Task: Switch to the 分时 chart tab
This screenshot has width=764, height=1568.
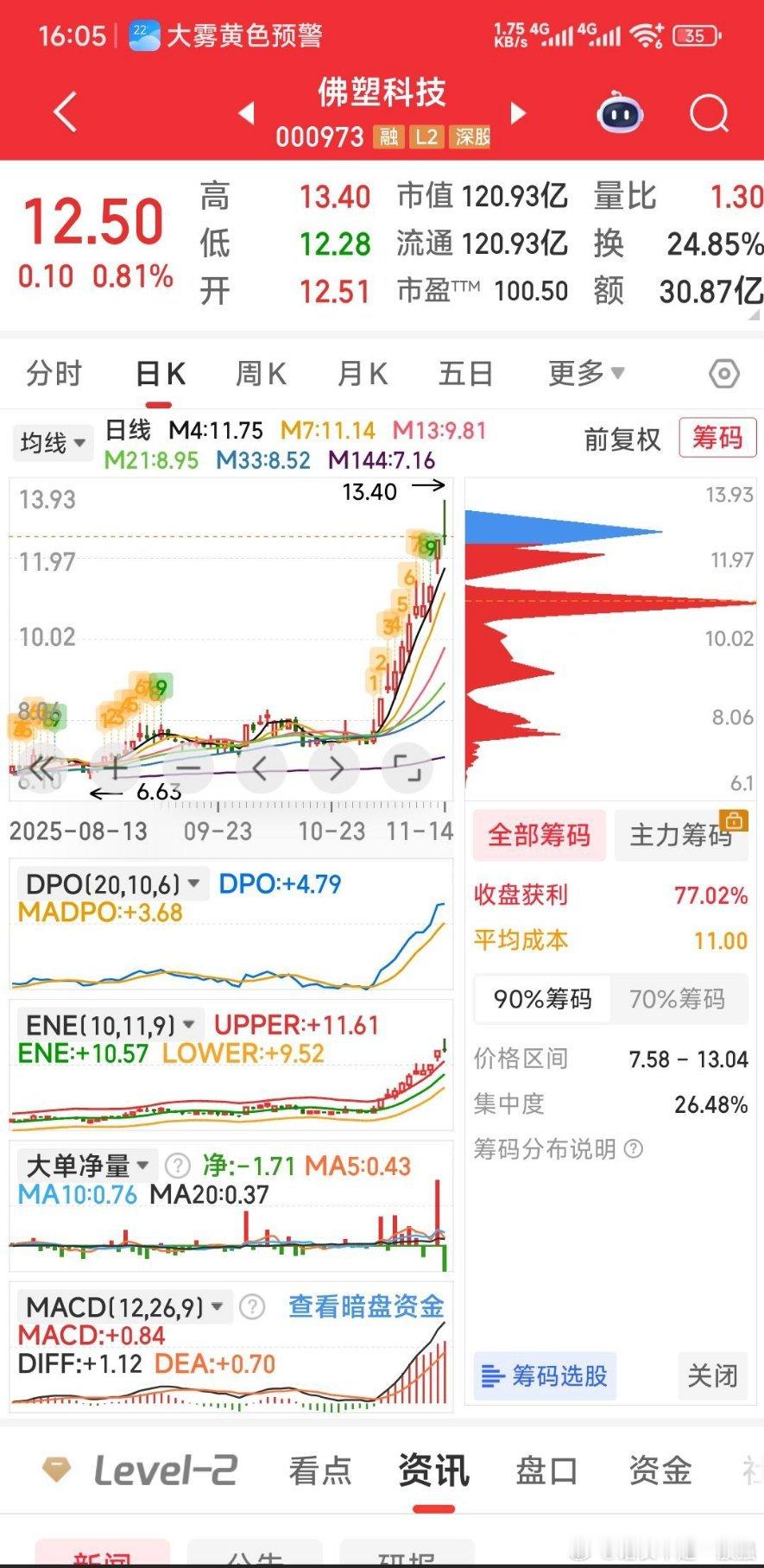Action: point(54,374)
